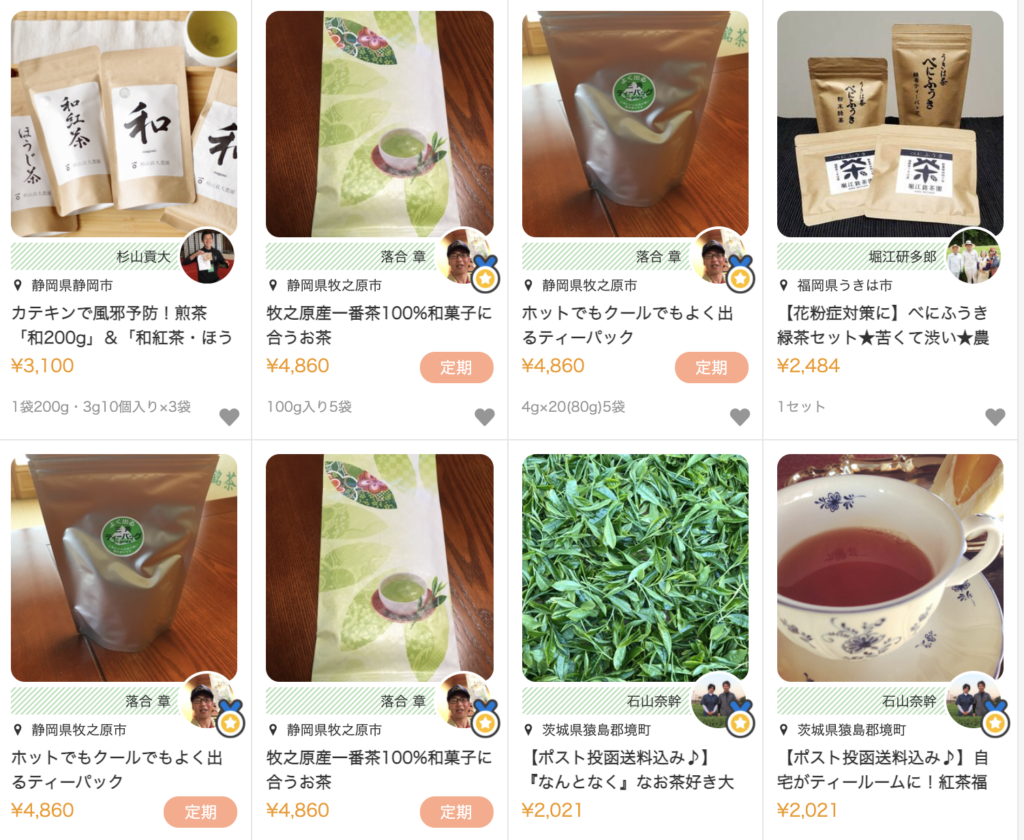1024x840 pixels.
Task: Favorite the 4g×20(80g)5袋 tea pack
Action: [740, 417]
